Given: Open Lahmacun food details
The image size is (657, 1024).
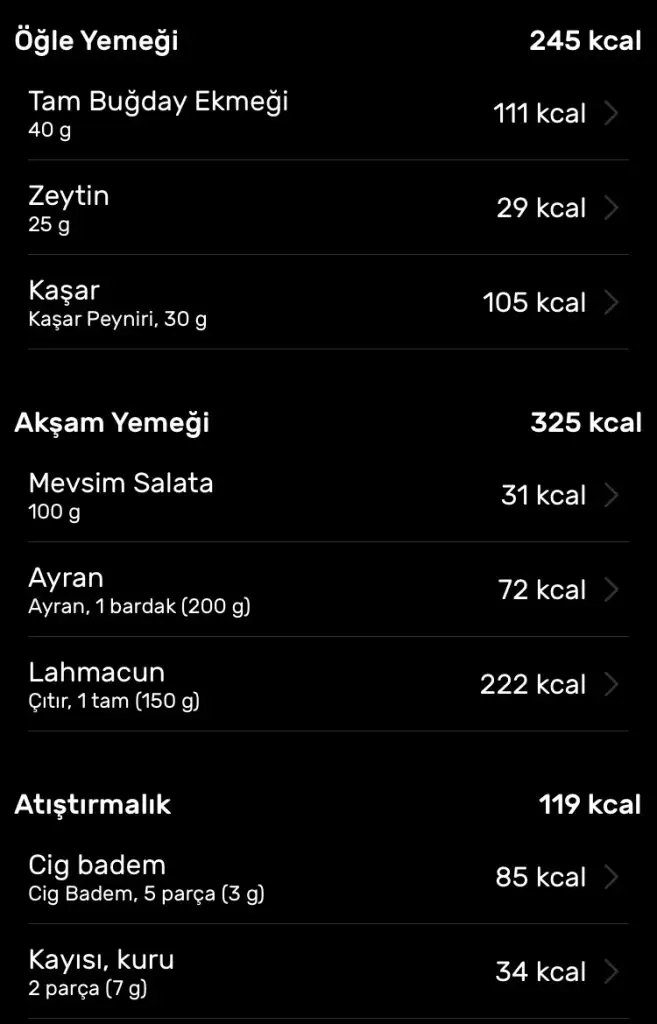Looking at the screenshot, I should 328,685.
